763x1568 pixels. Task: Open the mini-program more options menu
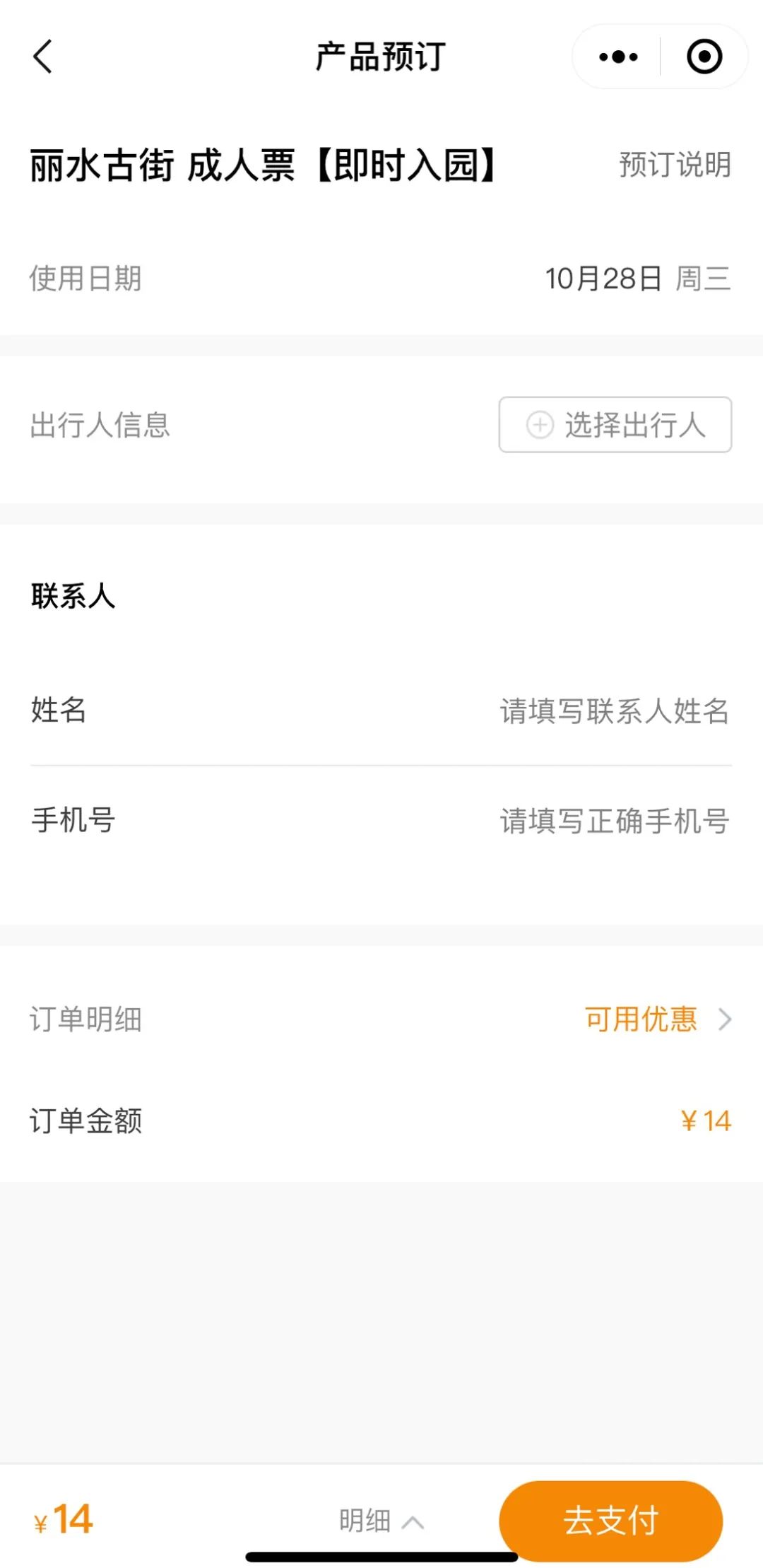[x=617, y=57]
